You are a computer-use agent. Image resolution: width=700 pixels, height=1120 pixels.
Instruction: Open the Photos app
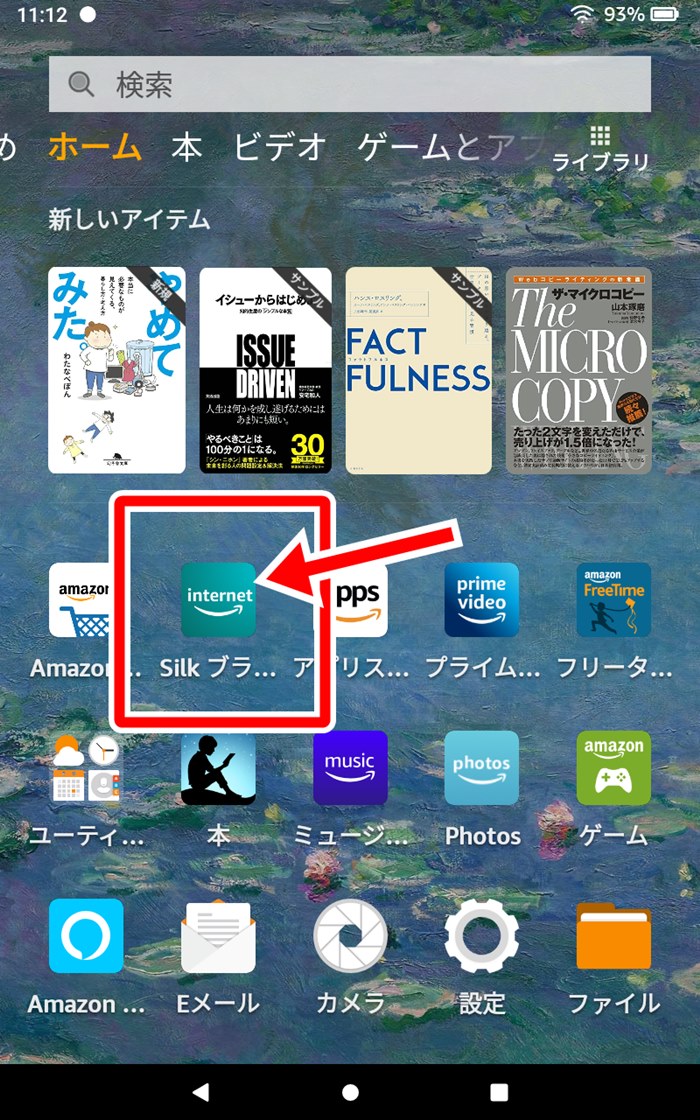tap(481, 768)
